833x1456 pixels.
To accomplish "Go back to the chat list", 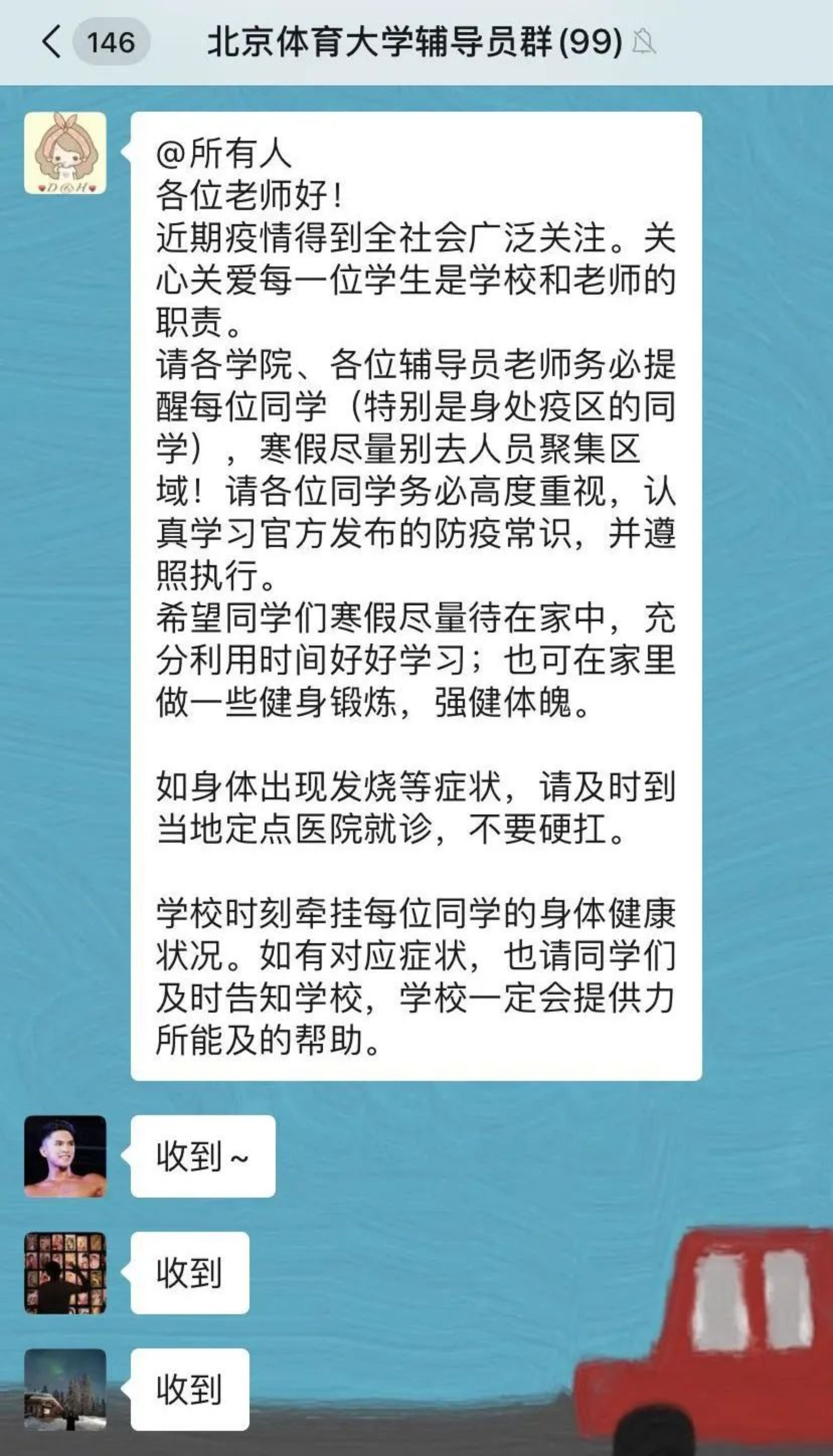I will (x=51, y=42).
